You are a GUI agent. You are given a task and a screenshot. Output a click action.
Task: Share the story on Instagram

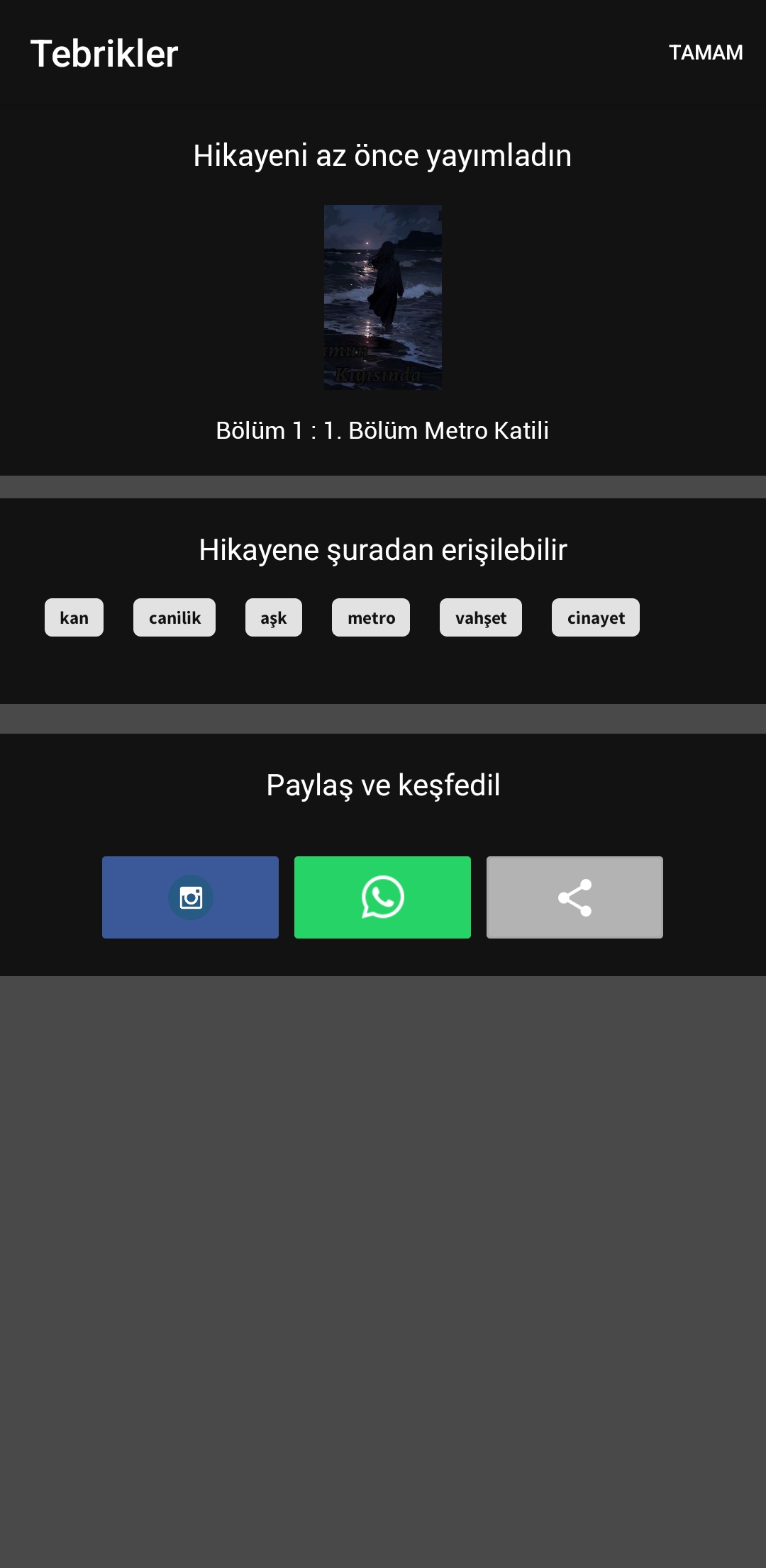point(190,897)
